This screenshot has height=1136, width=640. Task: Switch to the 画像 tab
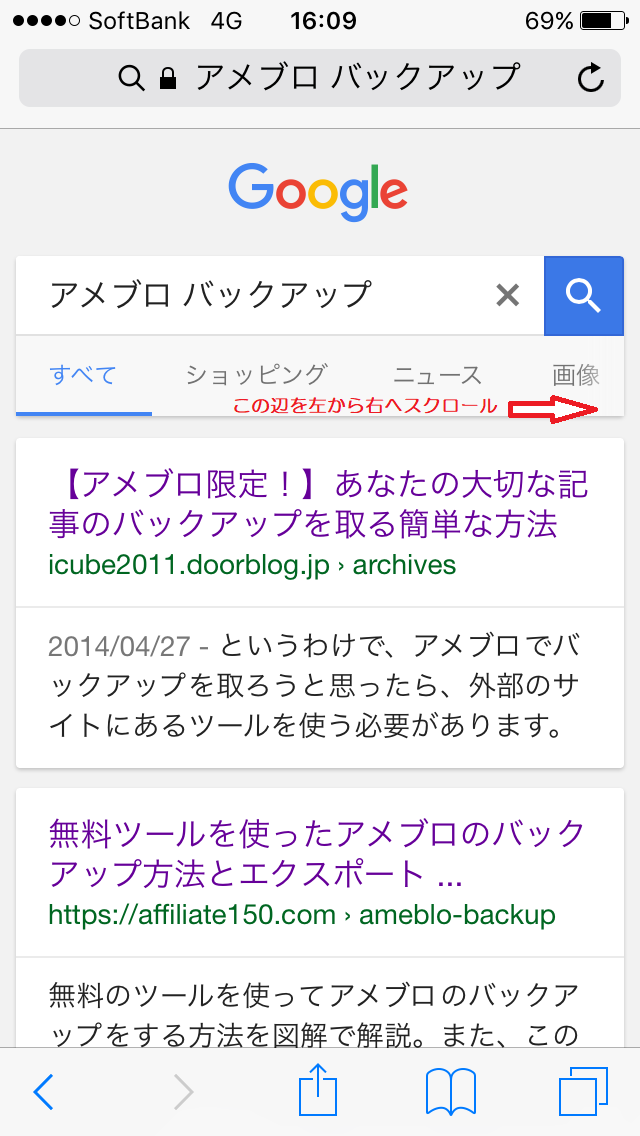click(576, 376)
